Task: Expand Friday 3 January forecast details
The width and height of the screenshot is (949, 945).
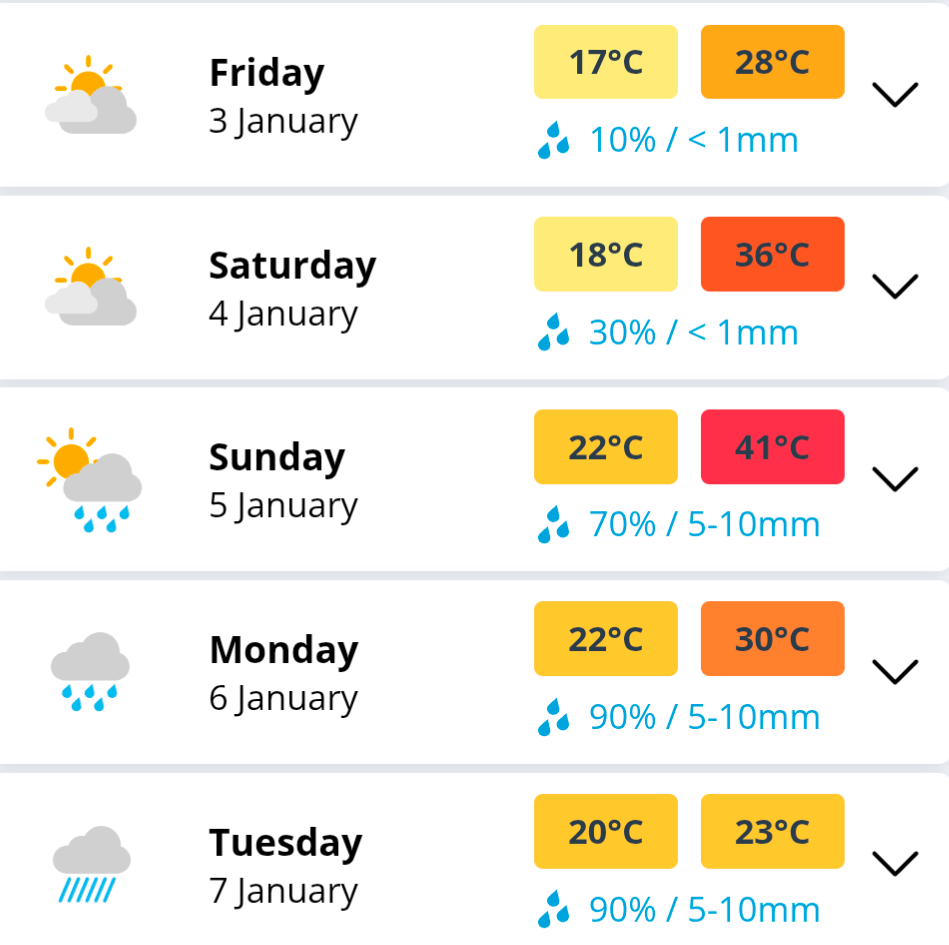Action: click(x=894, y=95)
